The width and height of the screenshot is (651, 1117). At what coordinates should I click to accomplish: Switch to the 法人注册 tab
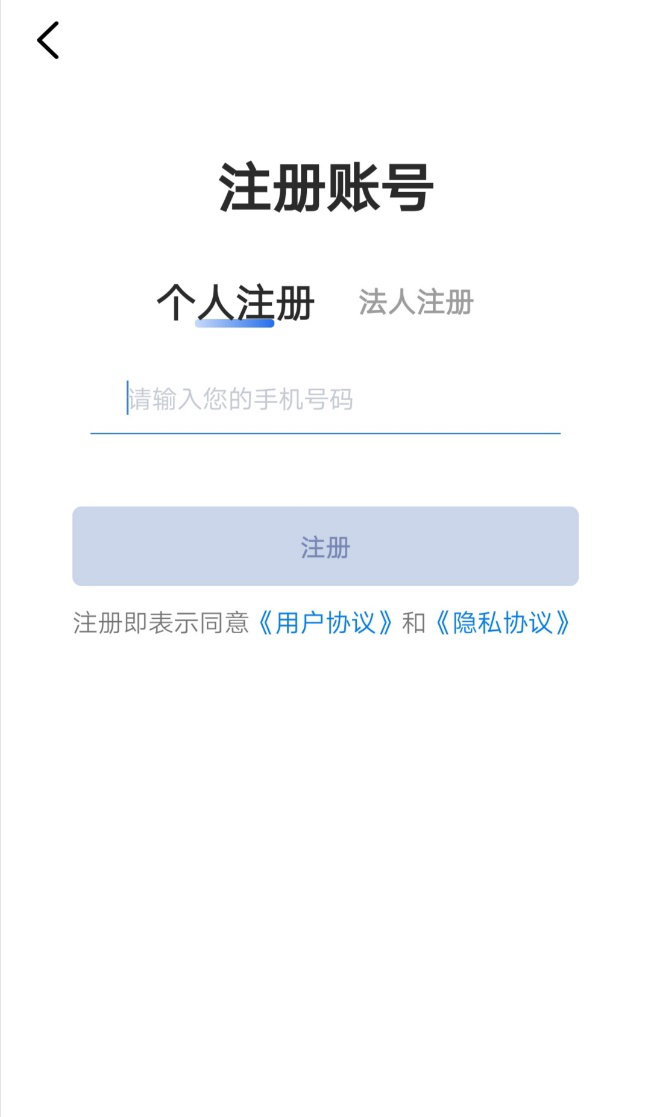416,302
